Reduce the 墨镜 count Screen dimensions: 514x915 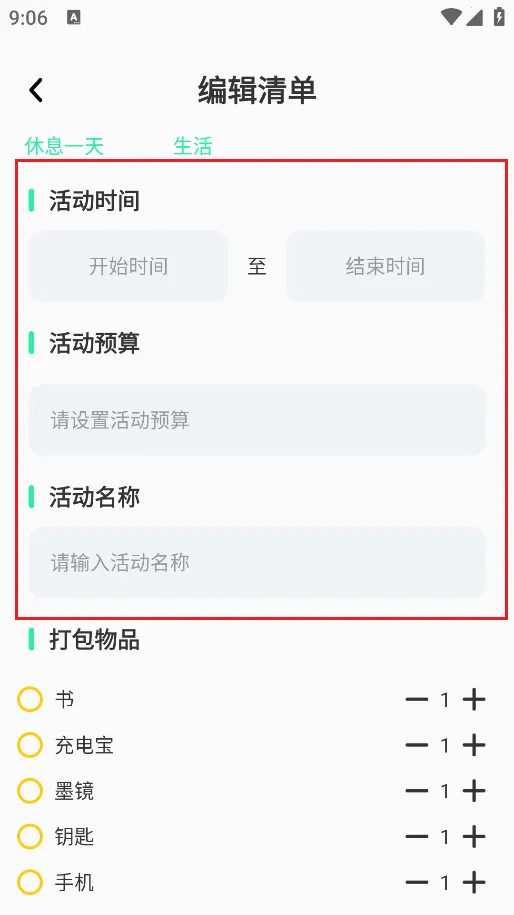[417, 791]
